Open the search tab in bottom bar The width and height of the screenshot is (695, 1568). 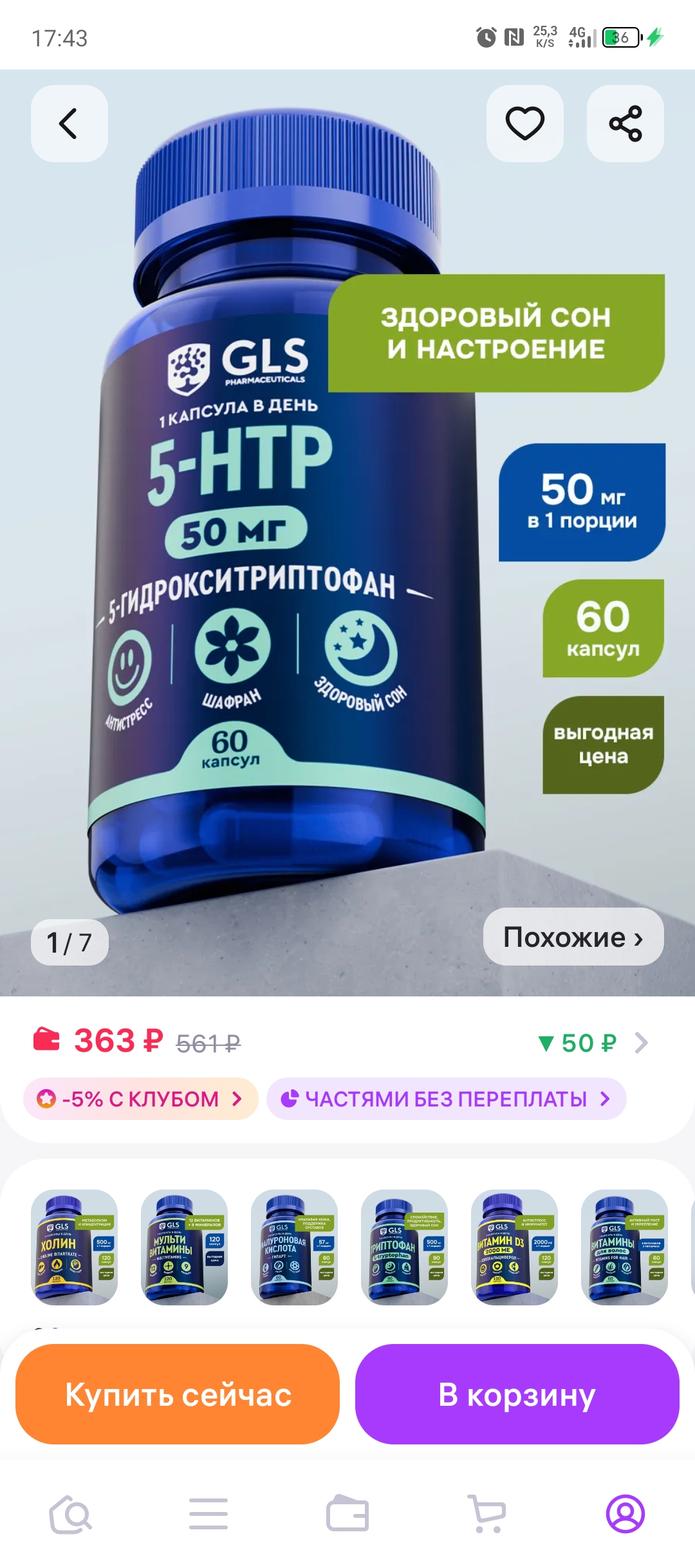pos(71,1514)
